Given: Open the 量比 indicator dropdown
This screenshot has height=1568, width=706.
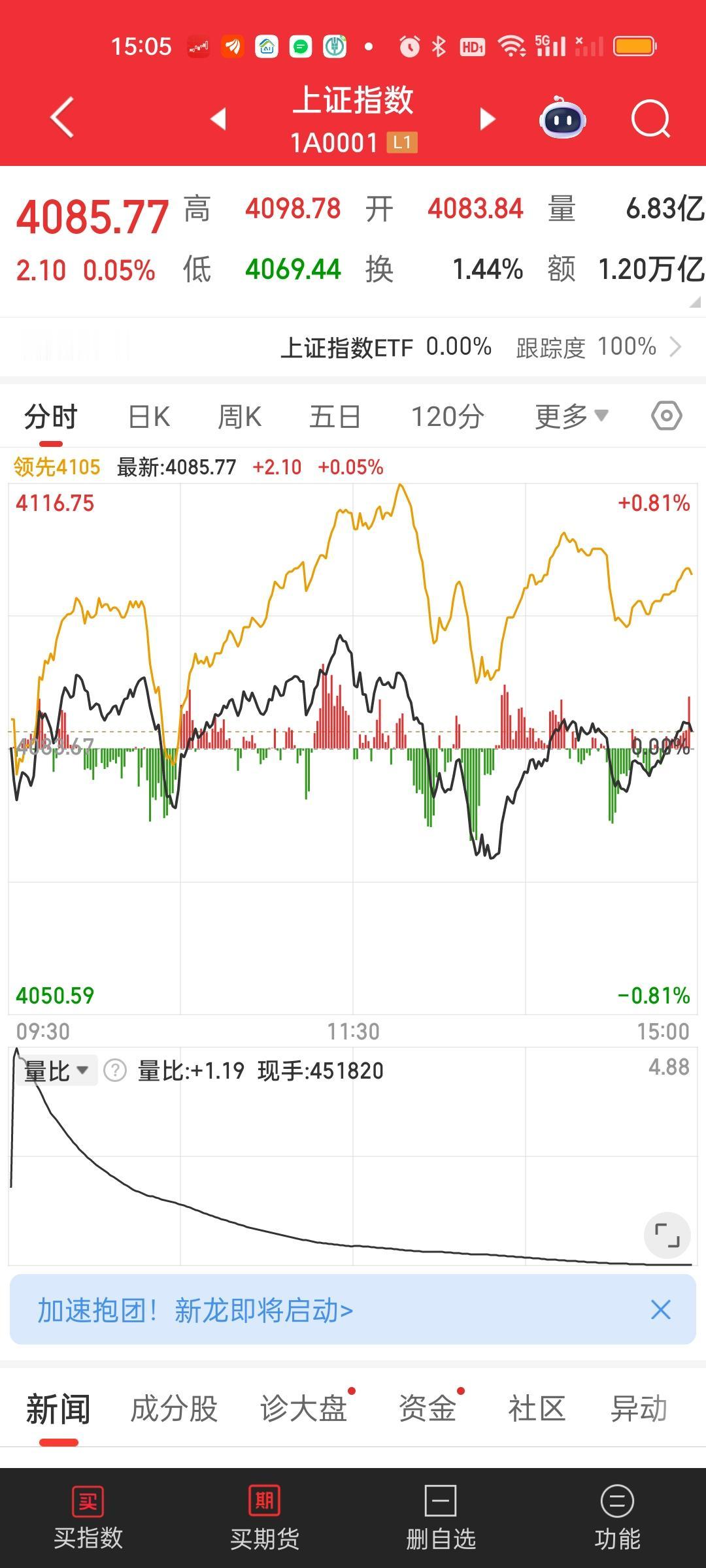Looking at the screenshot, I should (56, 1070).
